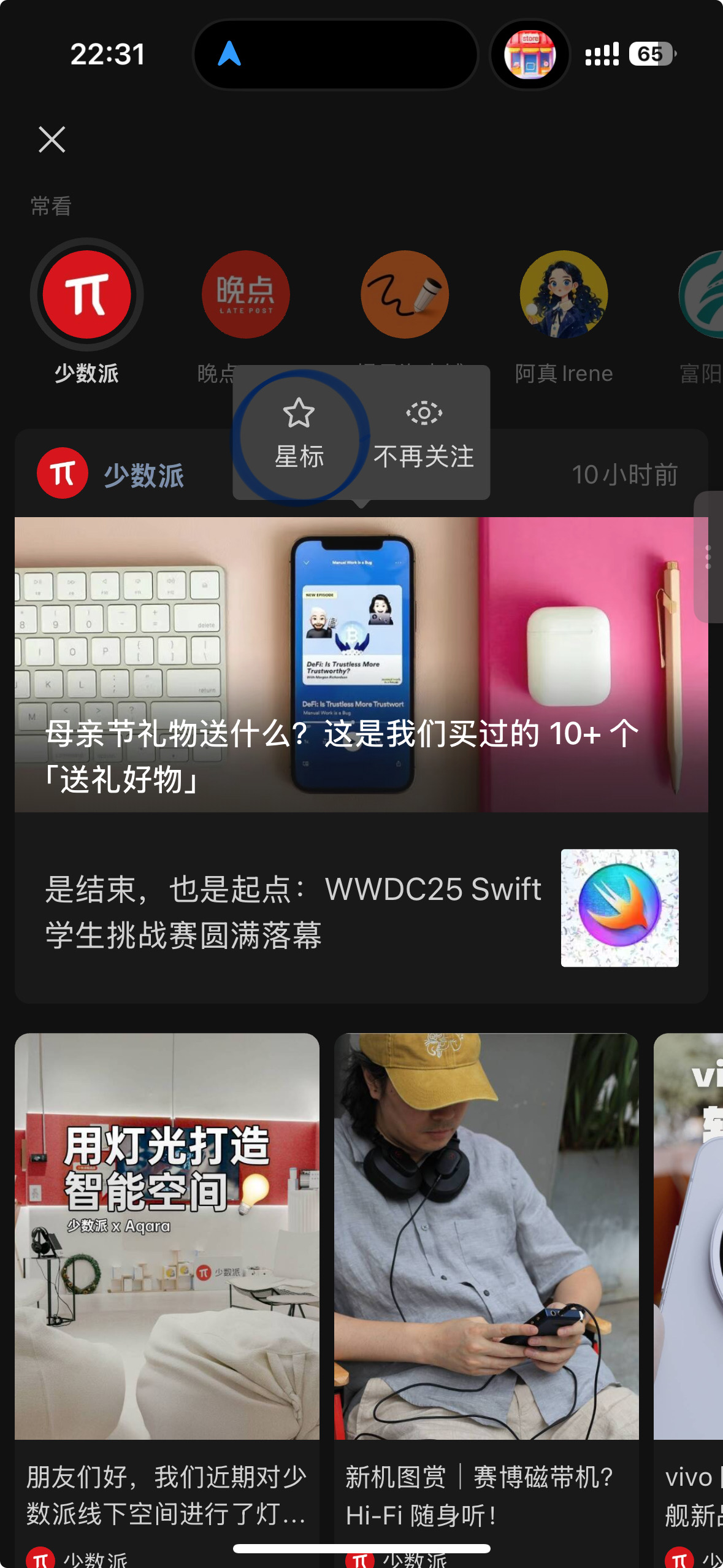
Task: Open the 用灯光打造智能空间 card
Action: (167, 1294)
